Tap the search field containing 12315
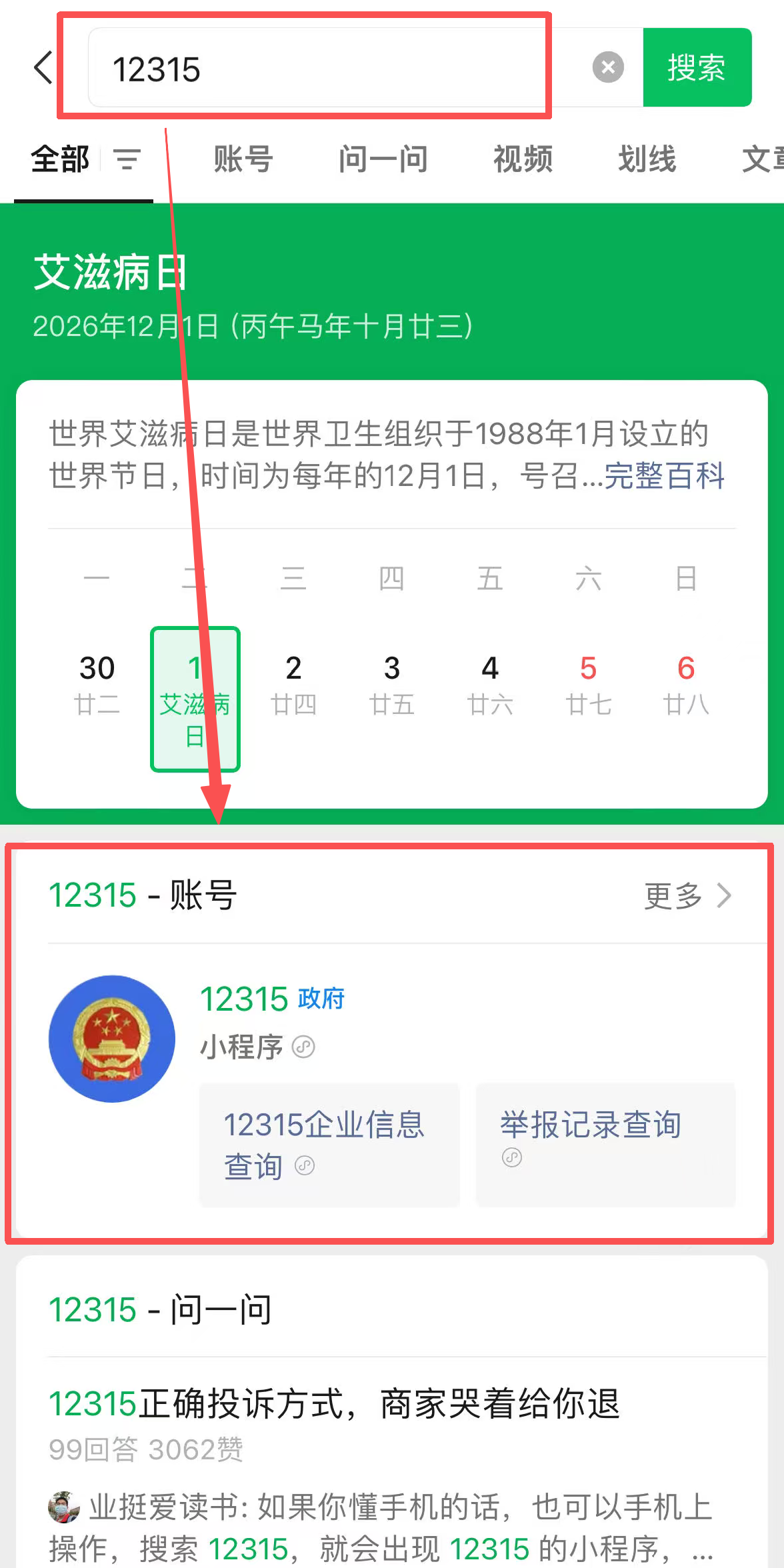 333,68
